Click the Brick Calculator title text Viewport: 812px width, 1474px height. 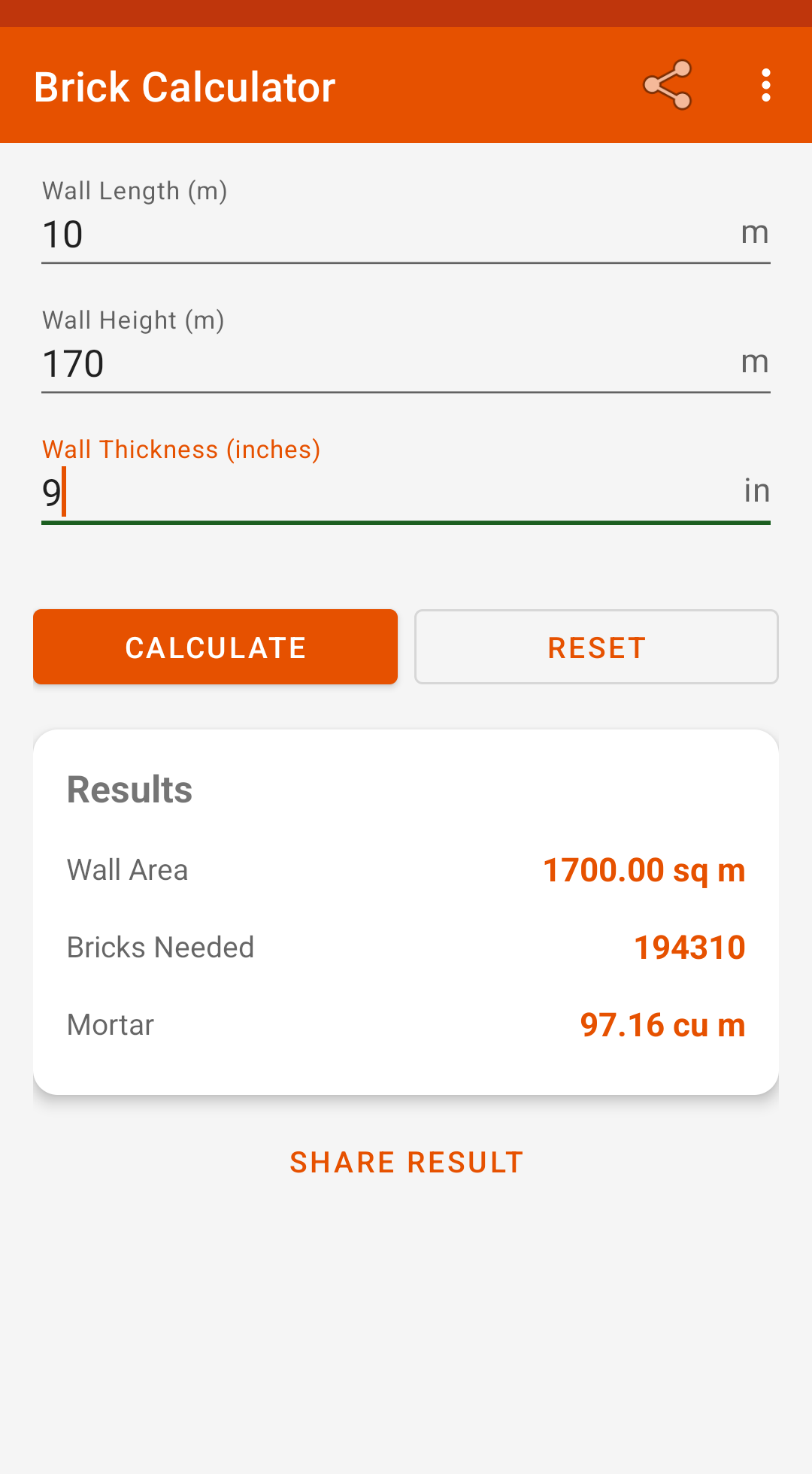(x=185, y=86)
